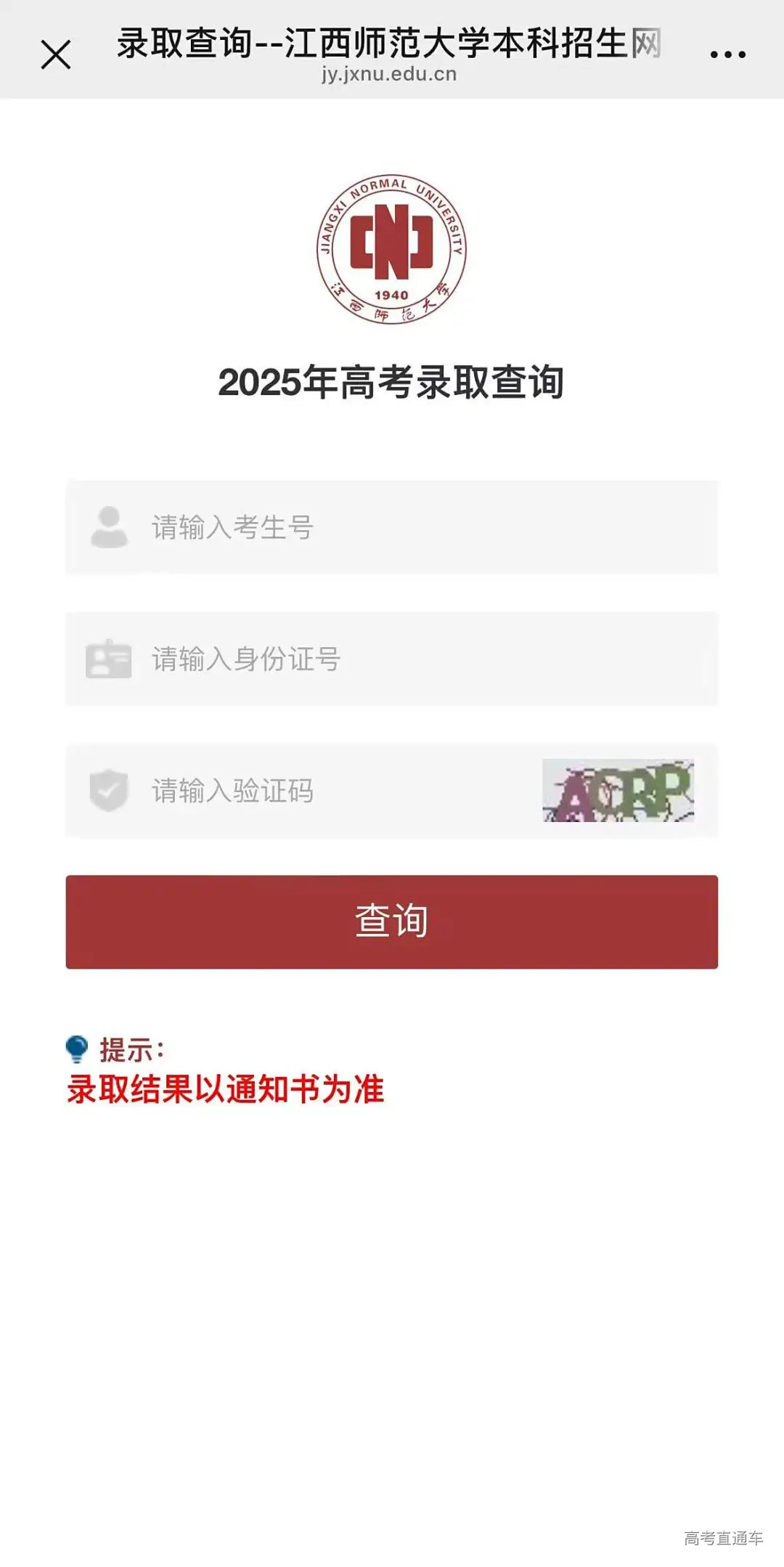The width and height of the screenshot is (784, 1567).
Task: Click the ID card icon beside 身份证号 field
Action: coord(107,659)
